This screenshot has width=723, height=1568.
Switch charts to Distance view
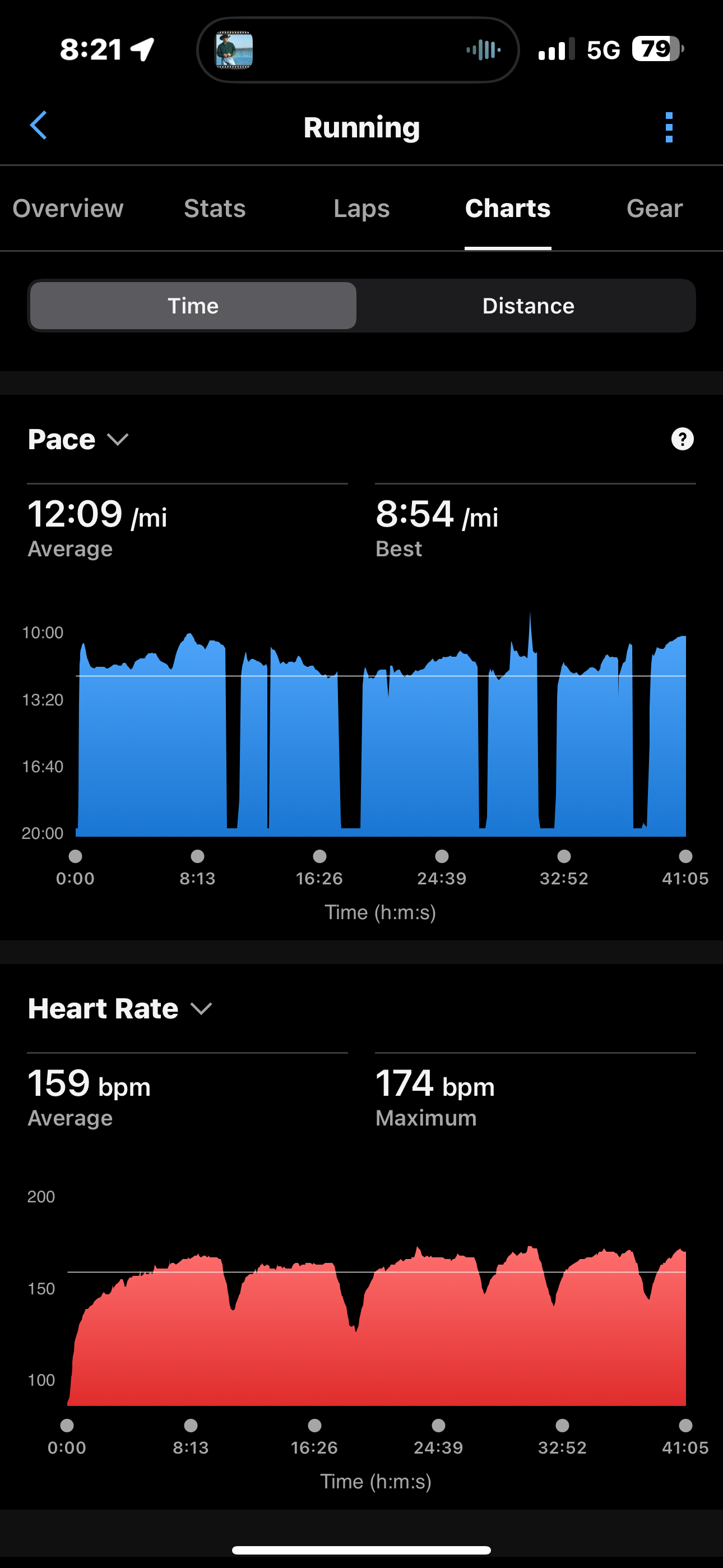527,306
